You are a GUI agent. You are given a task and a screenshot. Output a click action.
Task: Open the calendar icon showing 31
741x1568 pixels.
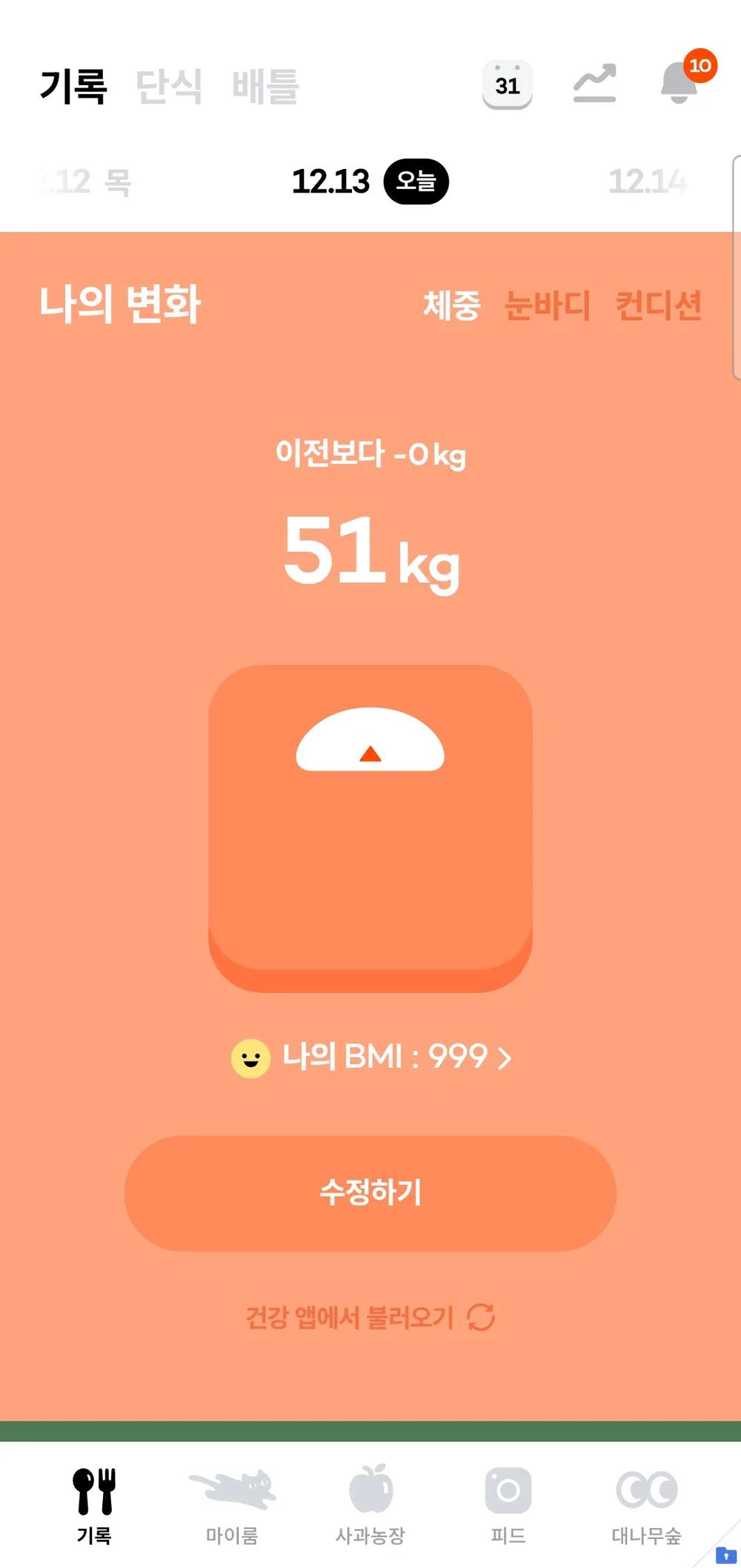click(508, 84)
